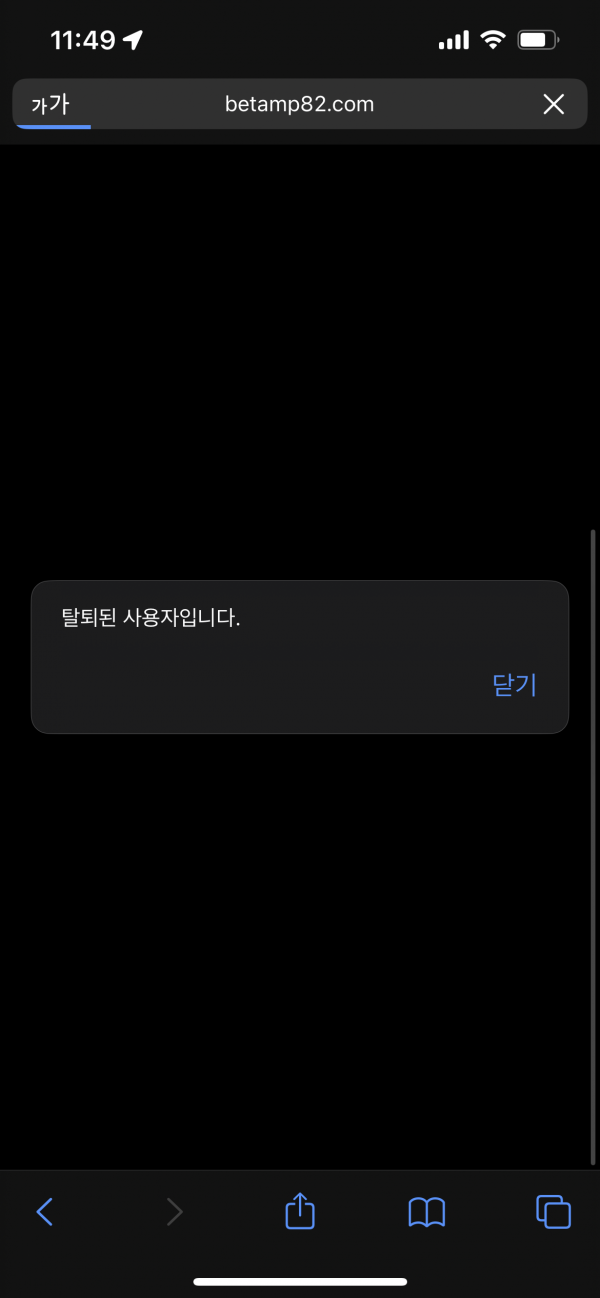
Task: Go back to the previous page
Action: click(x=45, y=1212)
